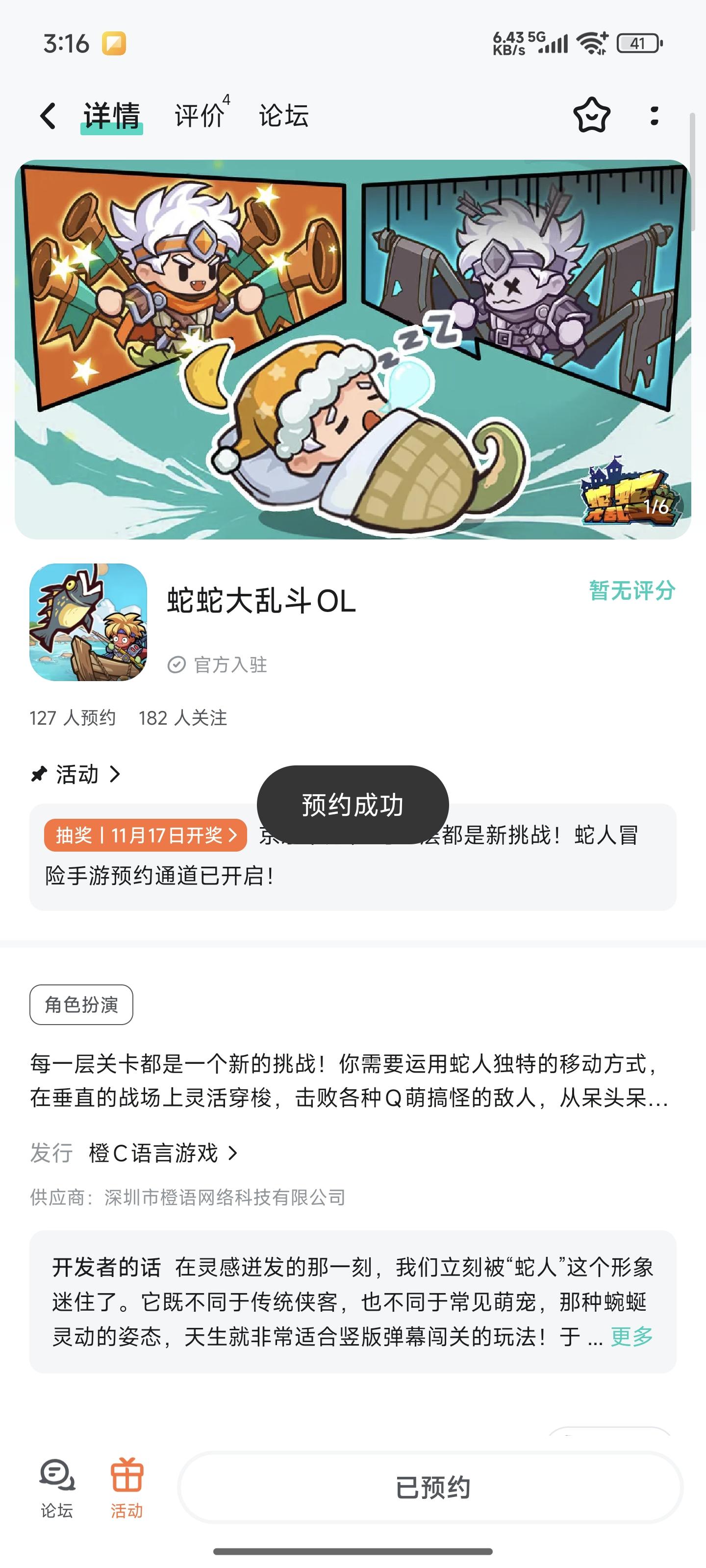
Task: Switch to the 评价 reviews tab
Action: point(200,115)
